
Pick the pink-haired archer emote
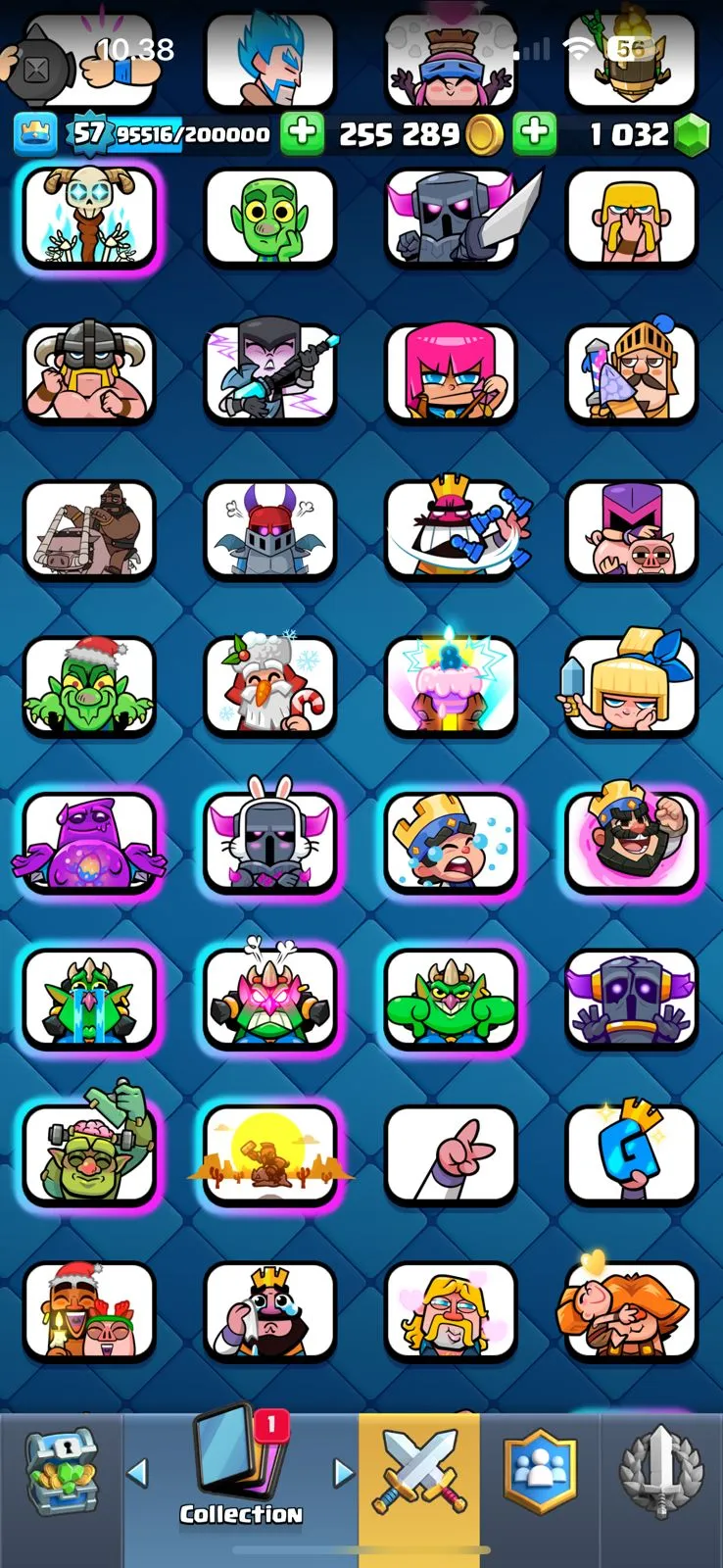[x=451, y=373]
